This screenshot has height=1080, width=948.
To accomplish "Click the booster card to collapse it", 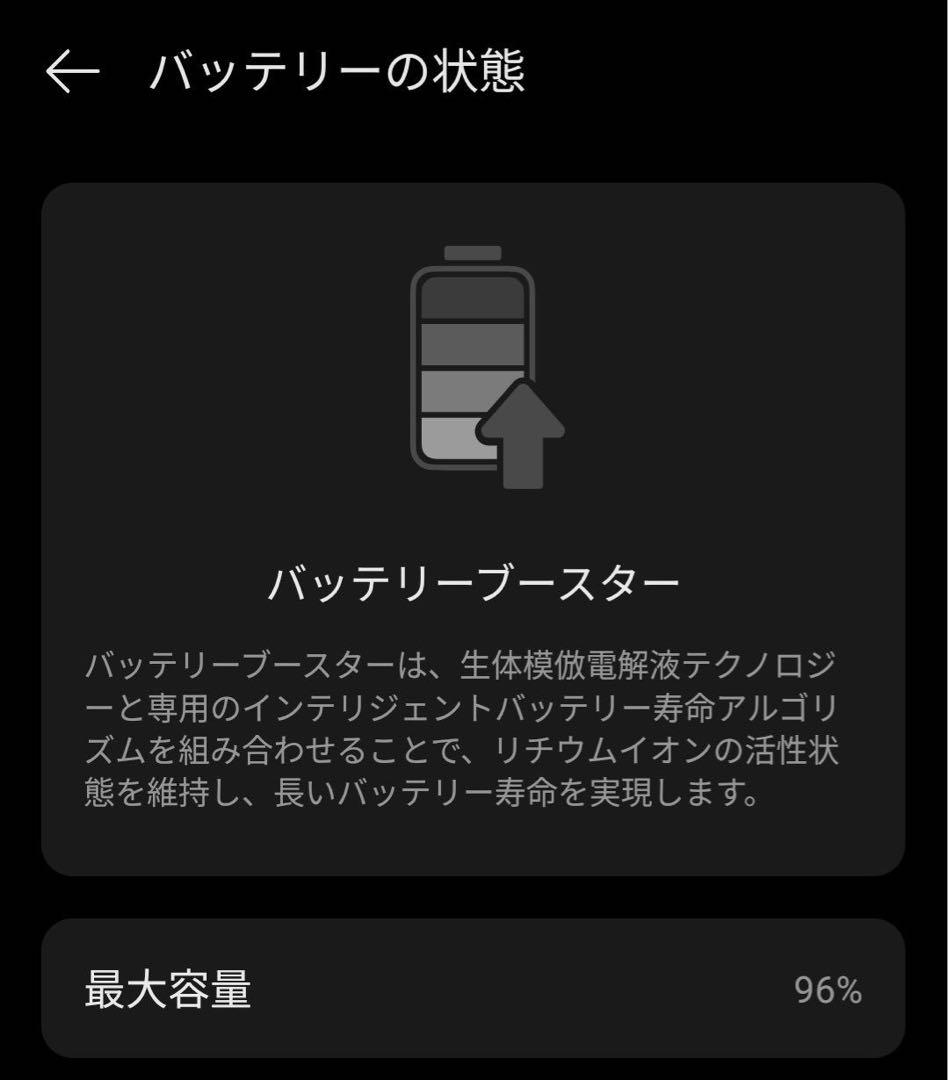I will (474, 530).
